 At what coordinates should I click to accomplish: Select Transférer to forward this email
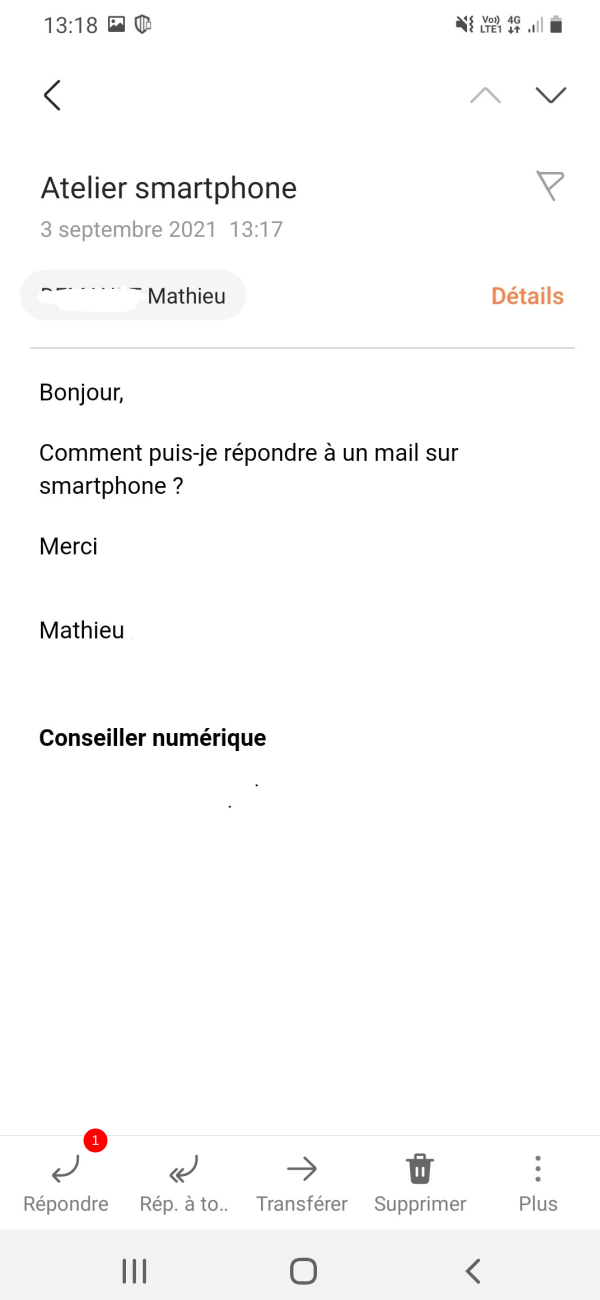(x=302, y=1183)
